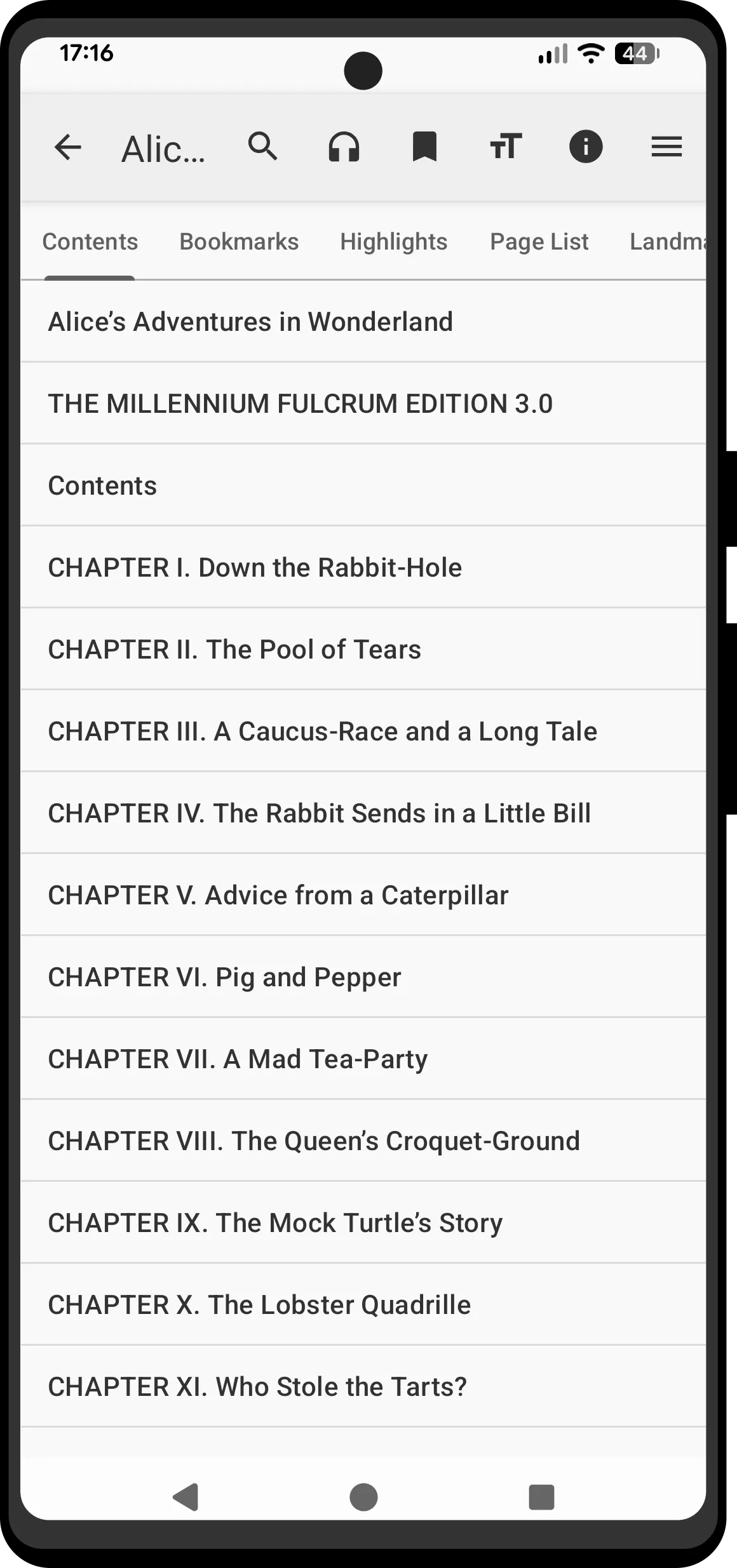This screenshot has height=1568, width=737.
Task: Open CHAPTER VII. A Mad Tea-Party
Action: [x=238, y=1058]
